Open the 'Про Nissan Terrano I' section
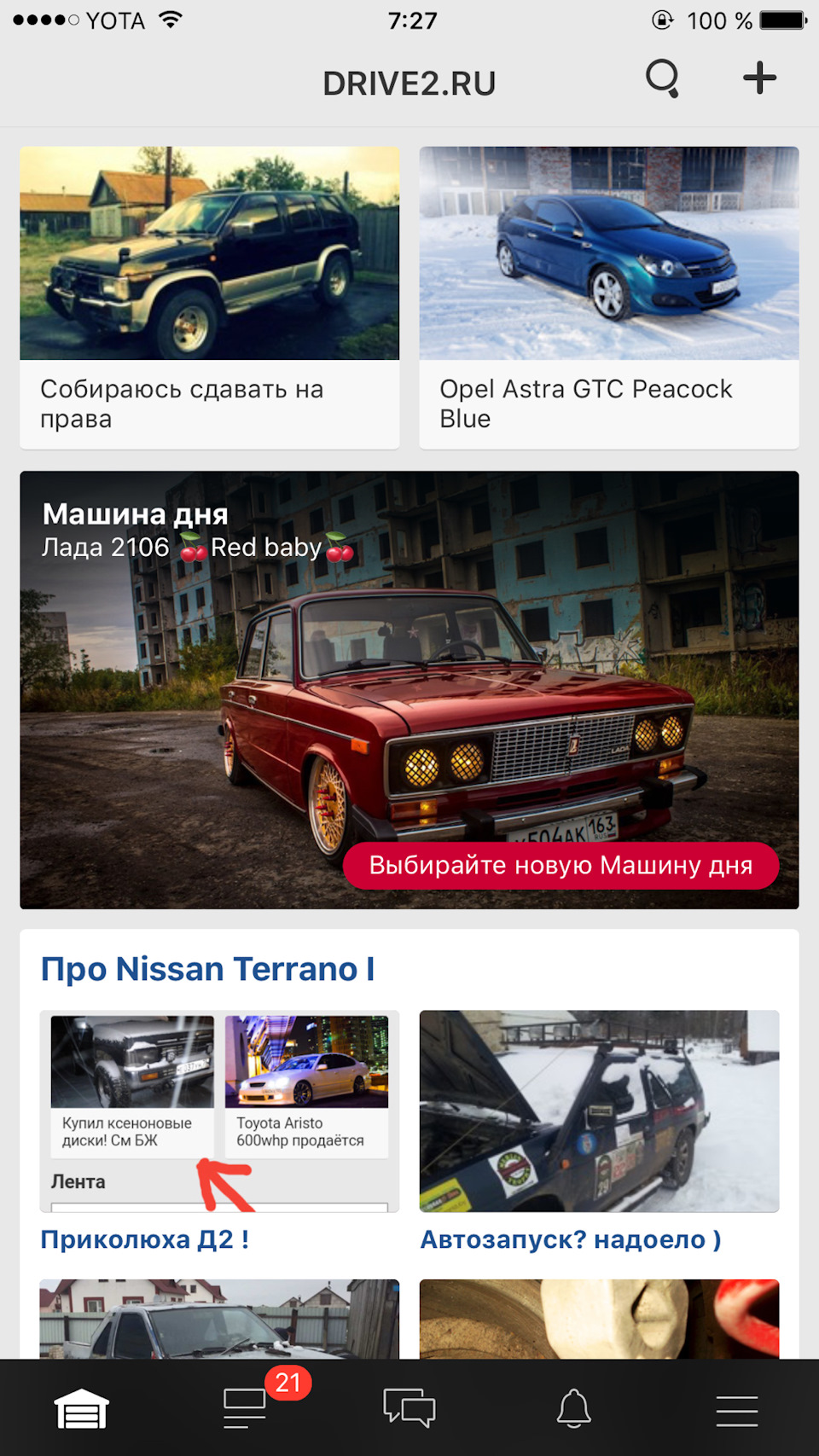819x1456 pixels. (x=208, y=969)
